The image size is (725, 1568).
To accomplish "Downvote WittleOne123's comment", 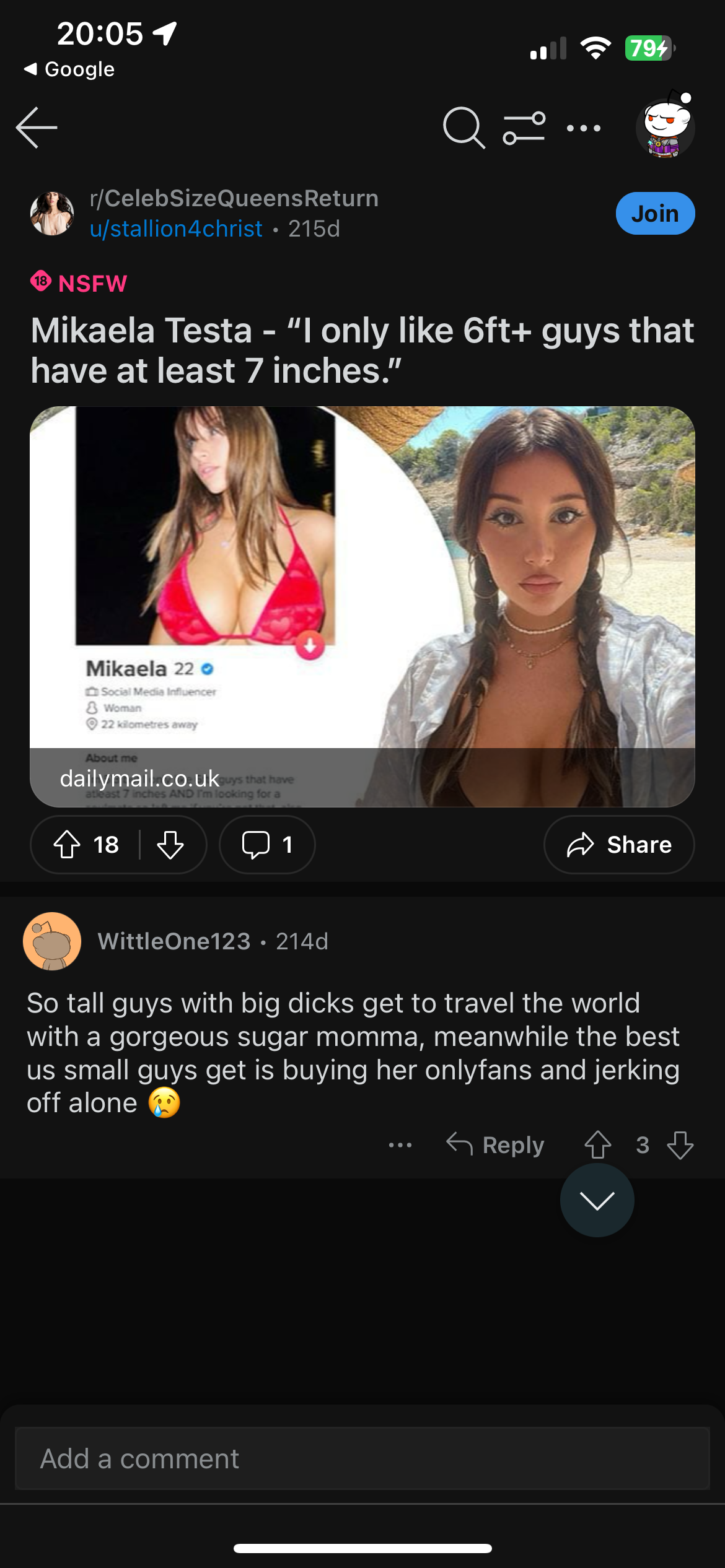I will pos(680,1145).
